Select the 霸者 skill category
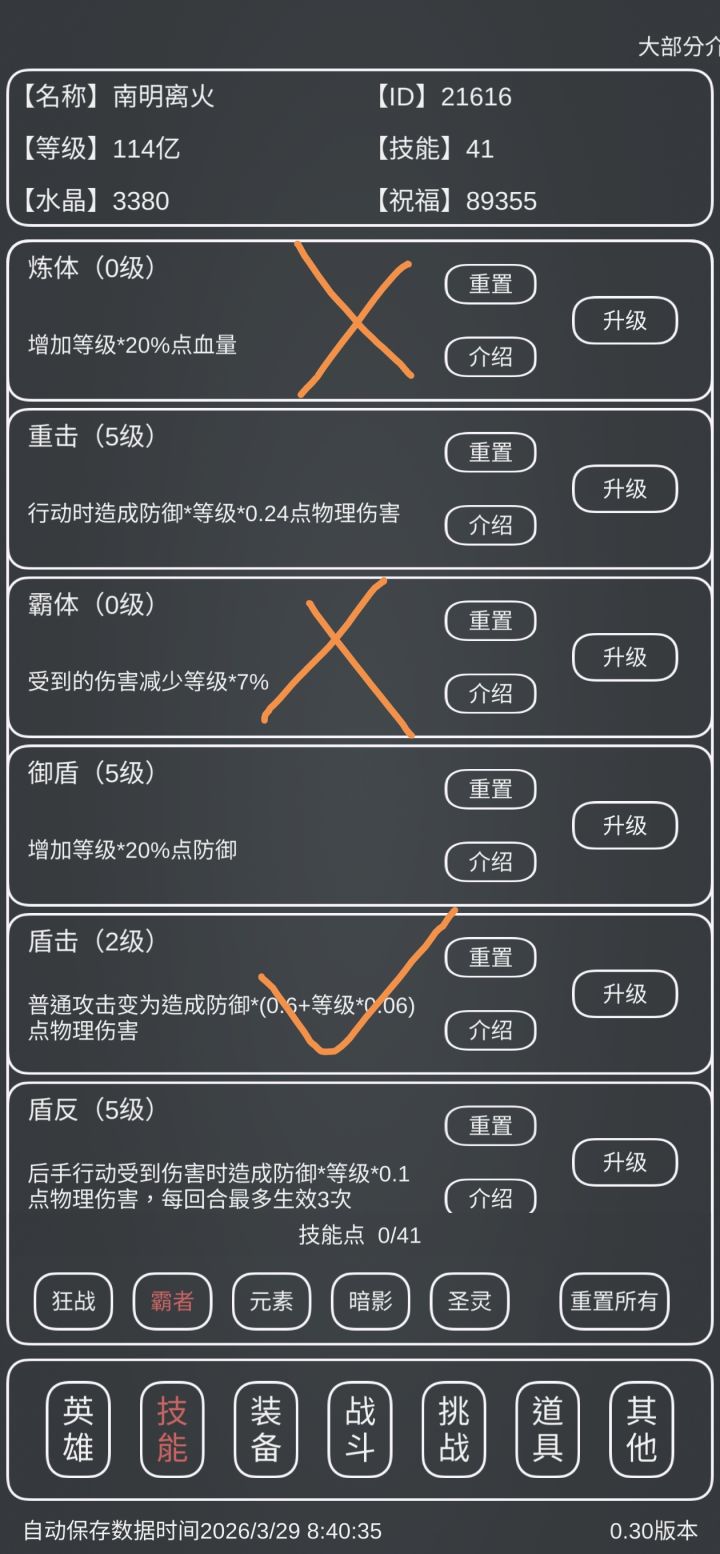 point(171,1302)
